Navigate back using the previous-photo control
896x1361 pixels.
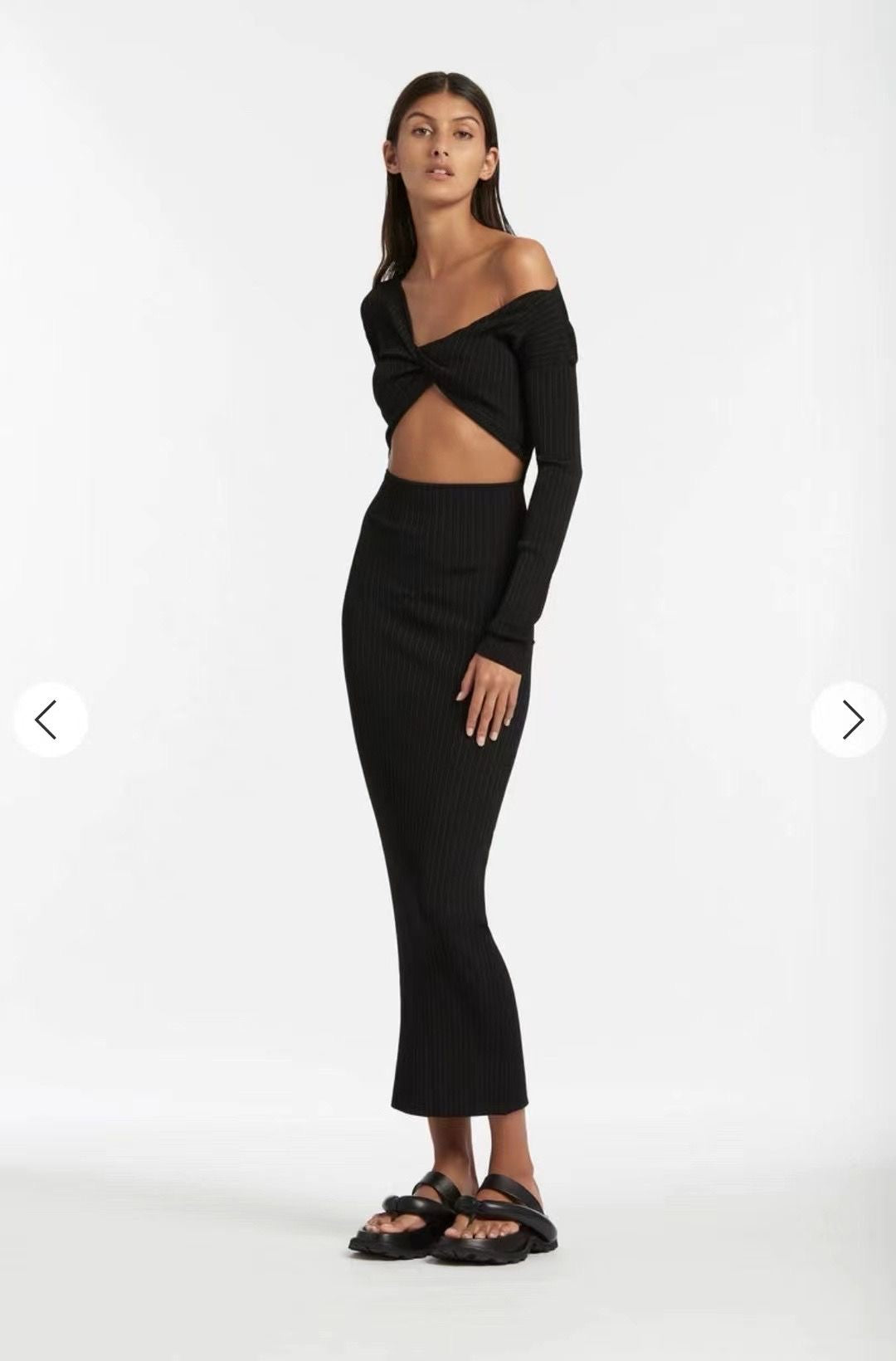click(47, 720)
